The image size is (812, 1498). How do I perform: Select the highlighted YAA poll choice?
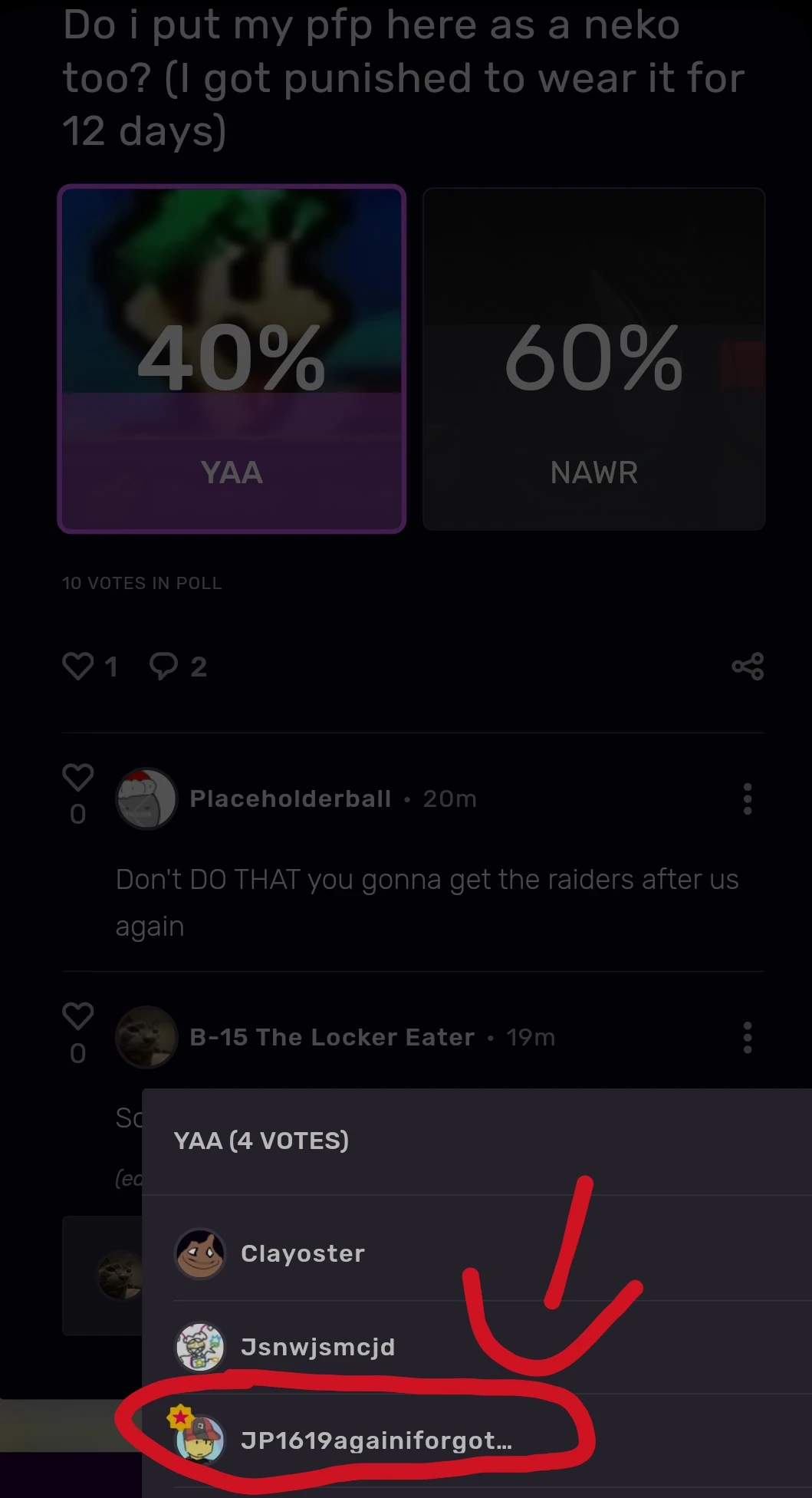coord(232,472)
